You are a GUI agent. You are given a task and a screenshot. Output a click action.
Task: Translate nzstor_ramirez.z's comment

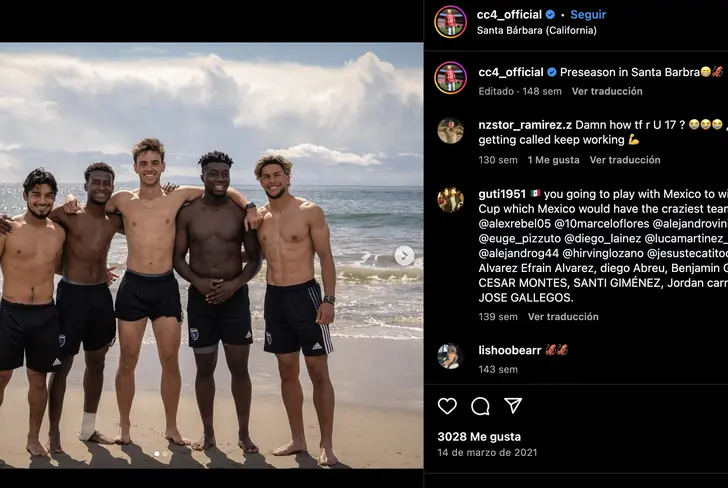624,160
